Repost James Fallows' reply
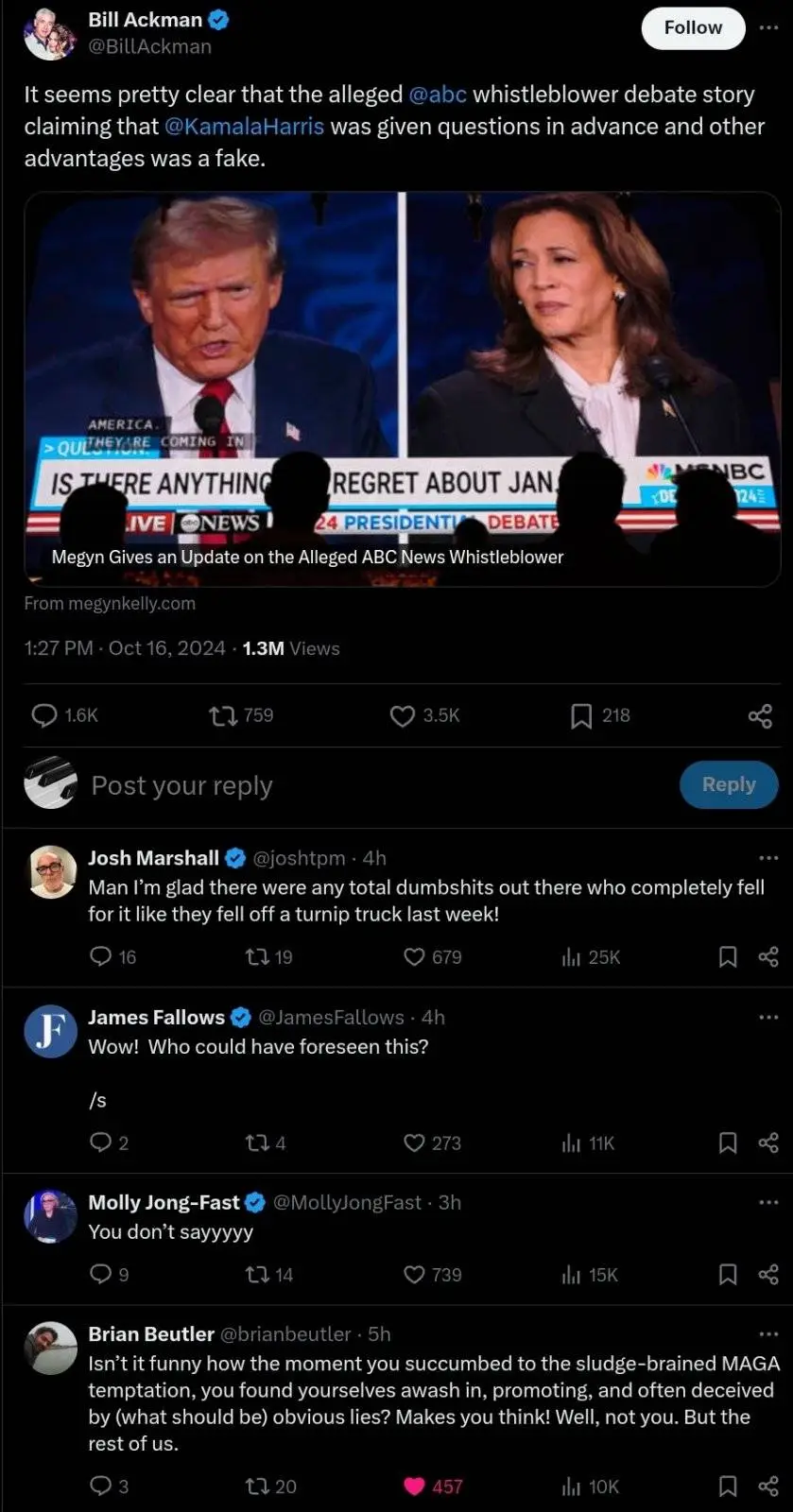Image resolution: width=793 pixels, height=1512 pixels. 256,1143
